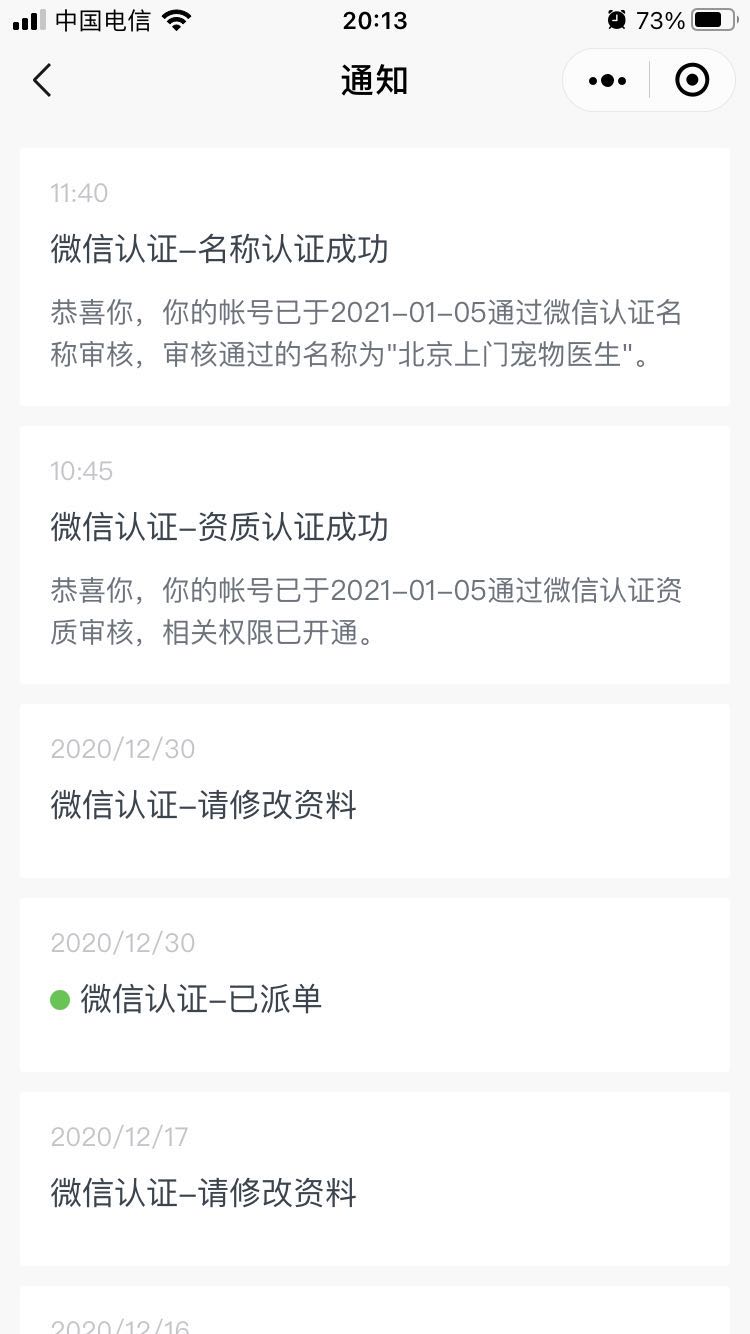Open the mini program three-dot menu

(608, 80)
